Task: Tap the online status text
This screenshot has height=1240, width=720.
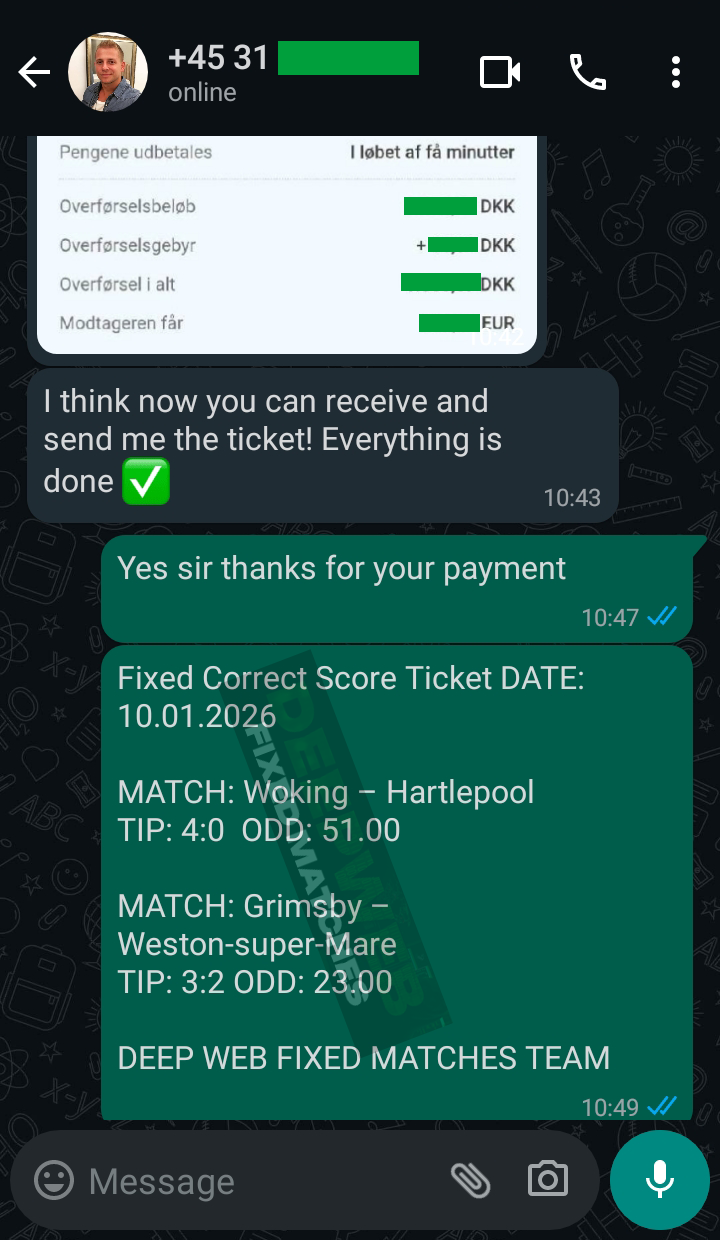Action: 202,92
